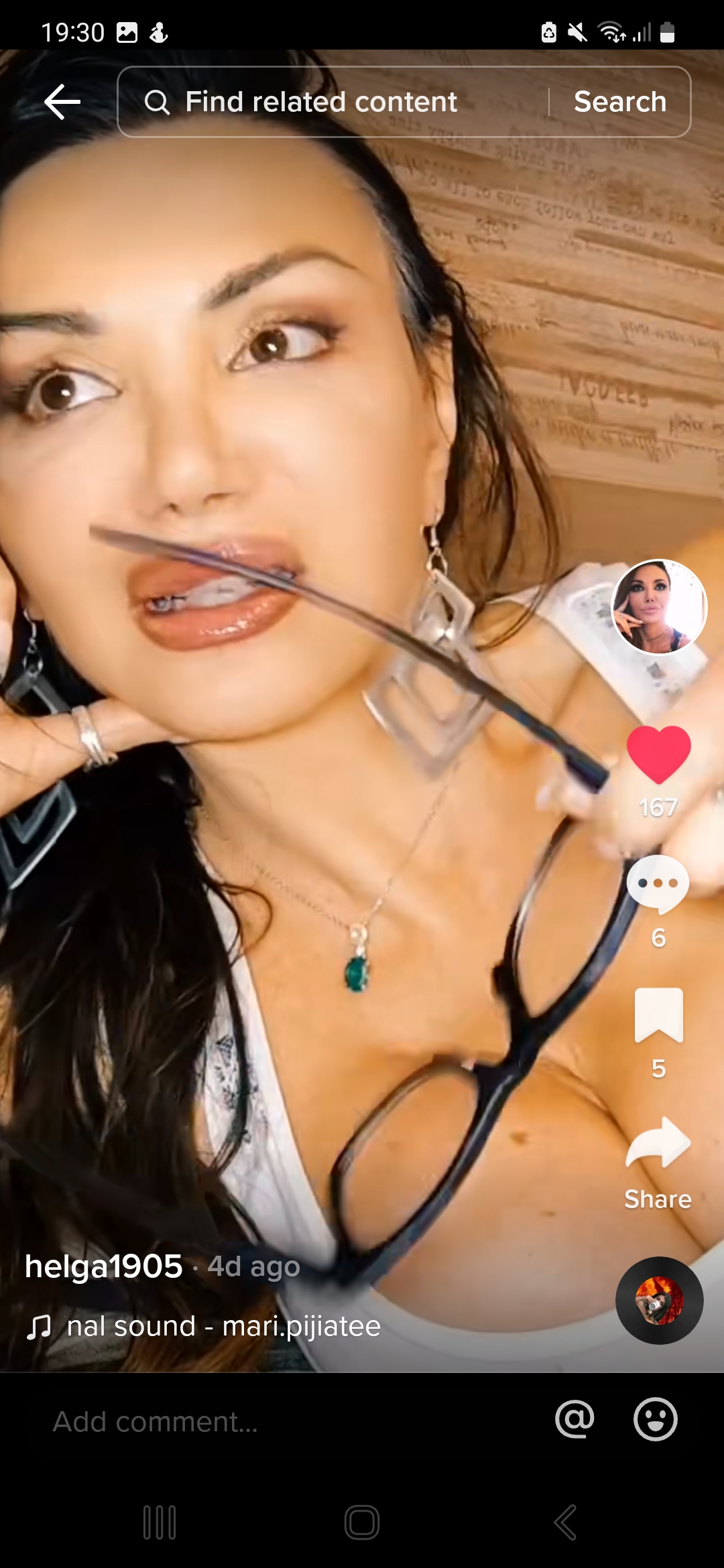Screen dimensions: 724x1568
Task: Go back using the top-left arrow
Action: pos(62,102)
